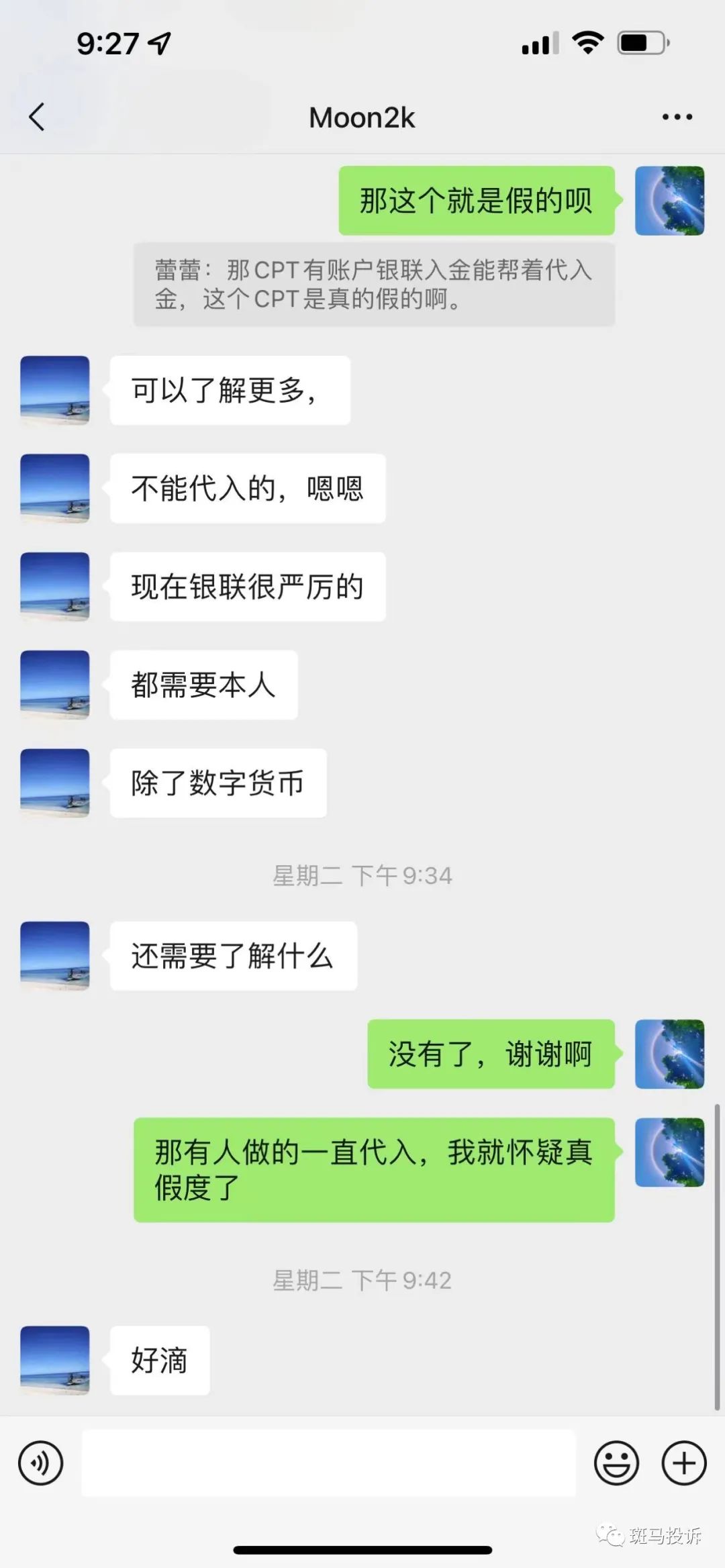Open Moon2k's avatar beside '好滴'

click(55, 1360)
